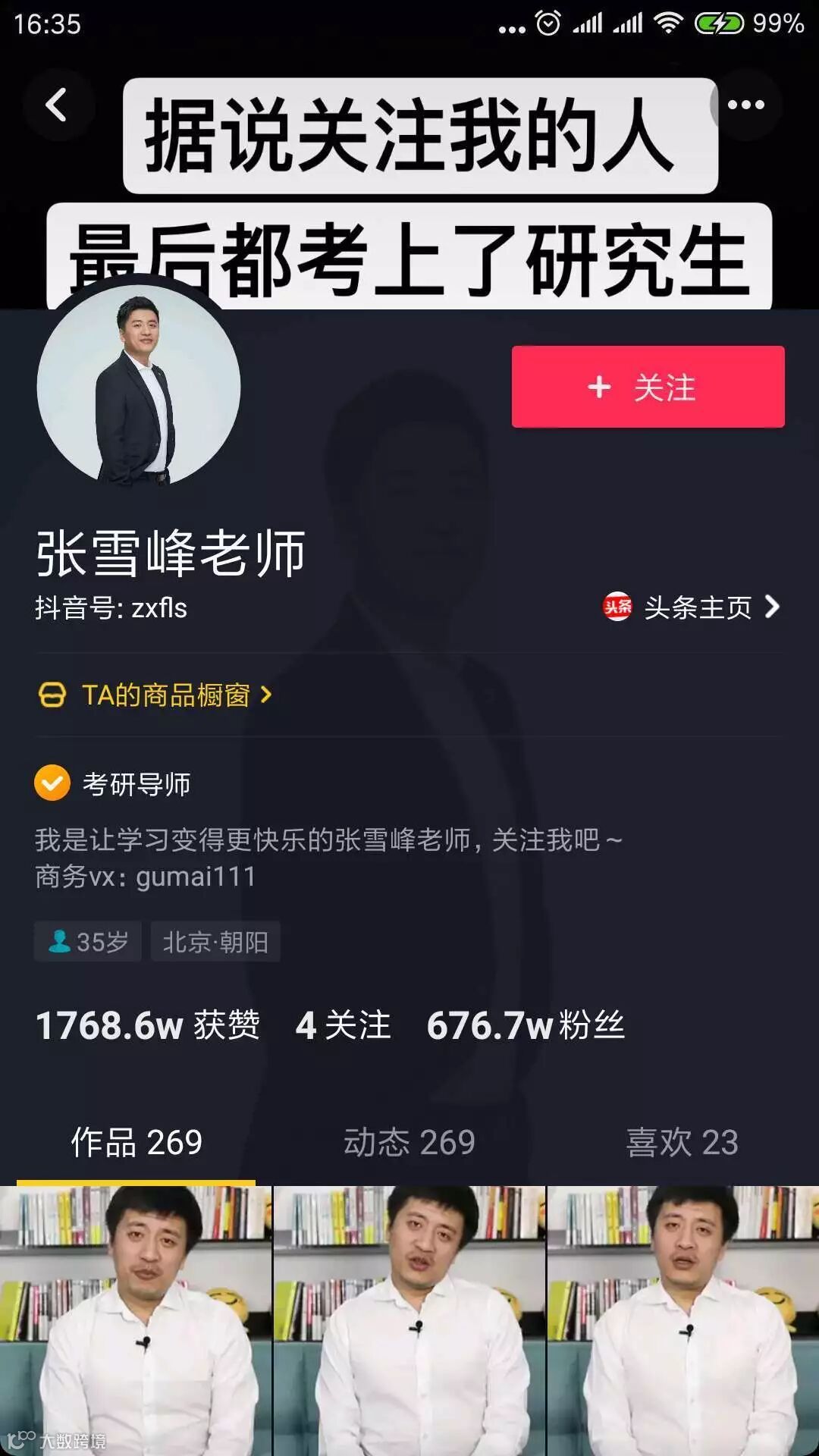Open TA的商品橱窗 product showcase
Screen dimensions: 819x1456
155,695
